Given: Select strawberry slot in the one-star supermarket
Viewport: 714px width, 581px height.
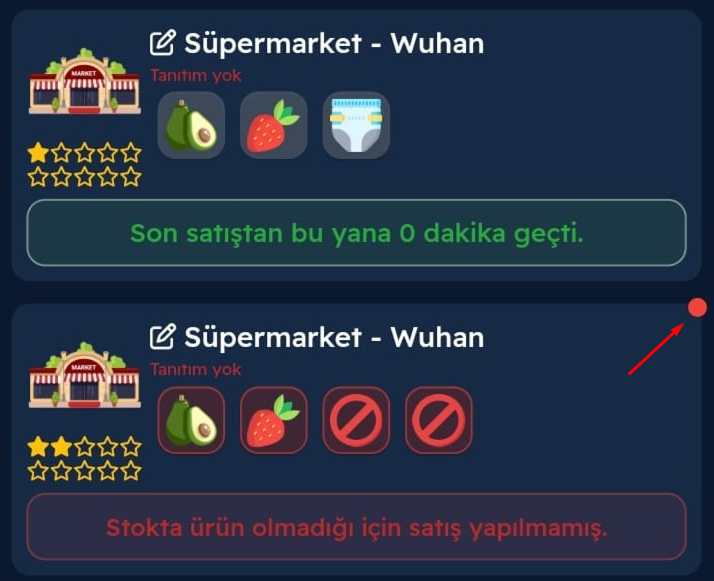Looking at the screenshot, I should pos(273,126).
